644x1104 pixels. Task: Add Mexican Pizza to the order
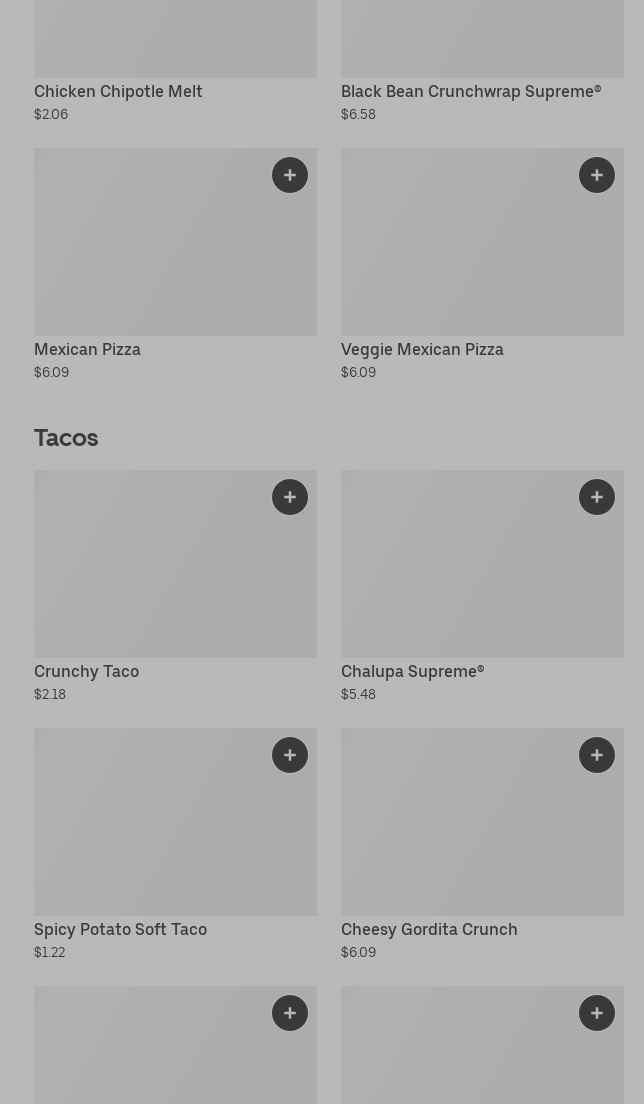click(290, 175)
